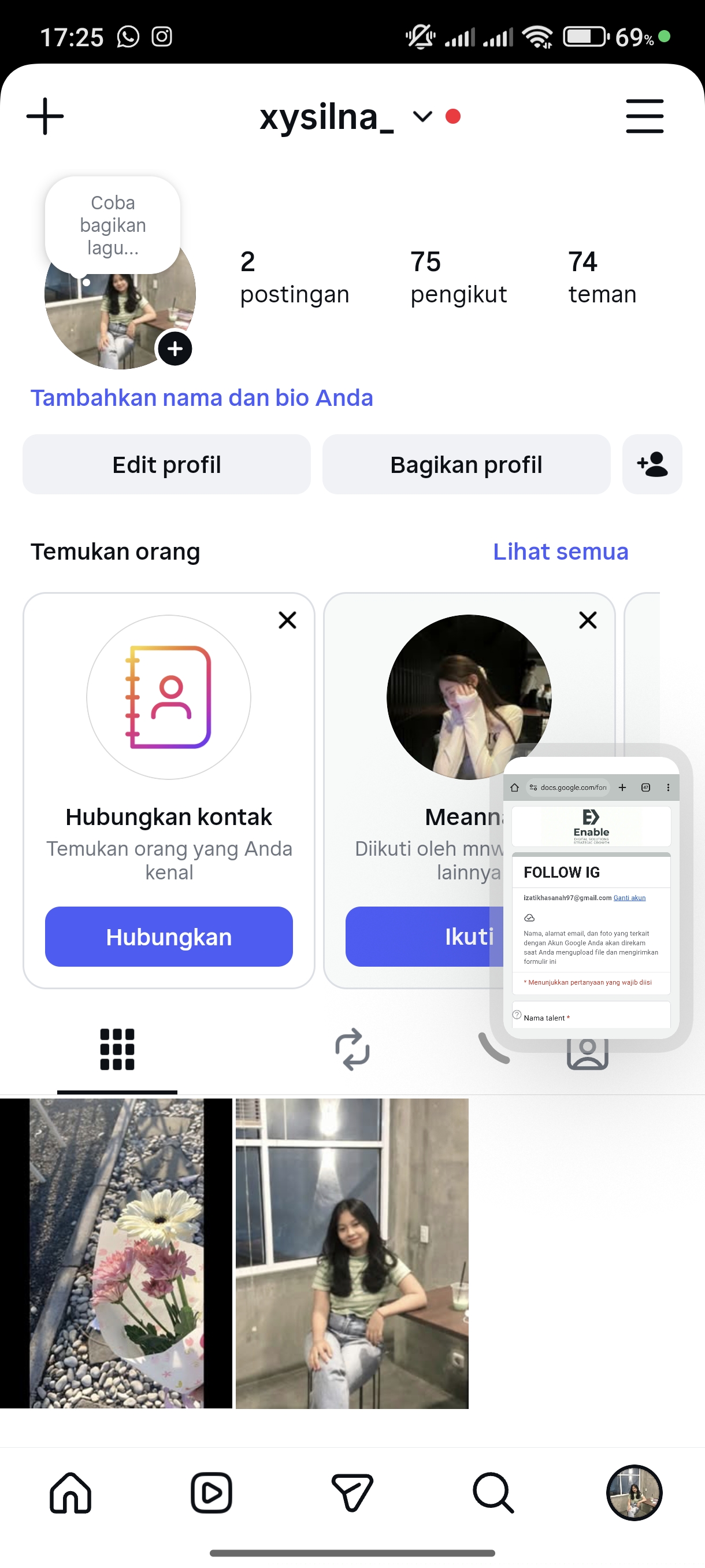Tap Bagikan profil button
Image resolution: width=705 pixels, height=1568 pixels.
466,464
